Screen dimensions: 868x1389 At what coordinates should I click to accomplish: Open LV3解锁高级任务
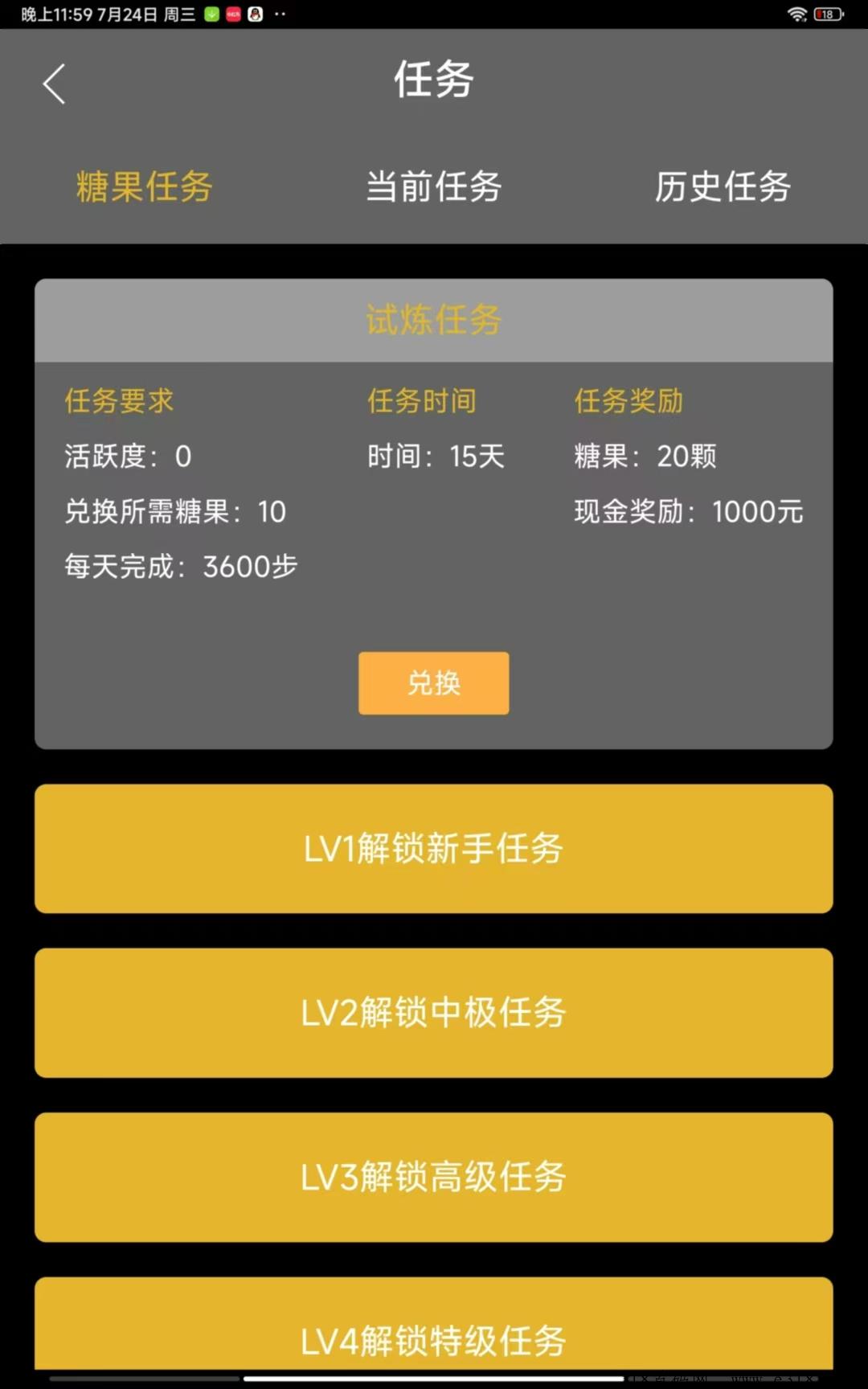click(434, 1178)
